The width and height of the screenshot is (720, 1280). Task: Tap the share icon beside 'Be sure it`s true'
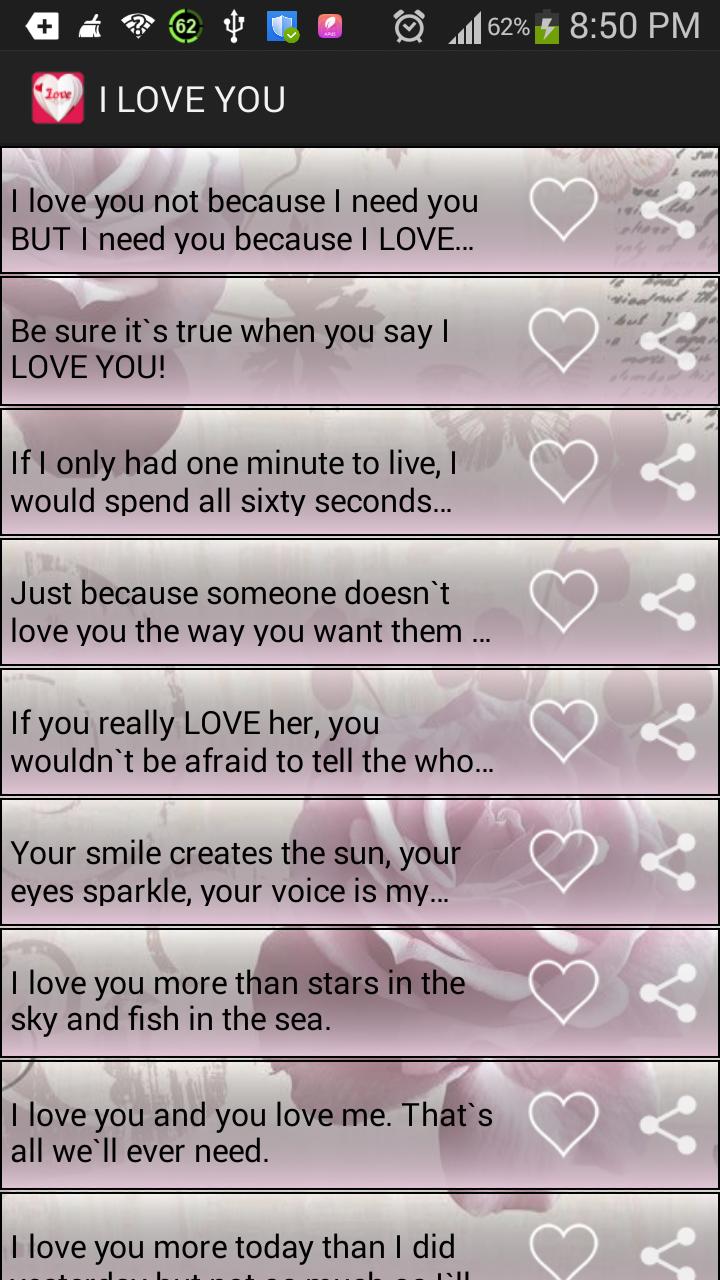click(668, 340)
